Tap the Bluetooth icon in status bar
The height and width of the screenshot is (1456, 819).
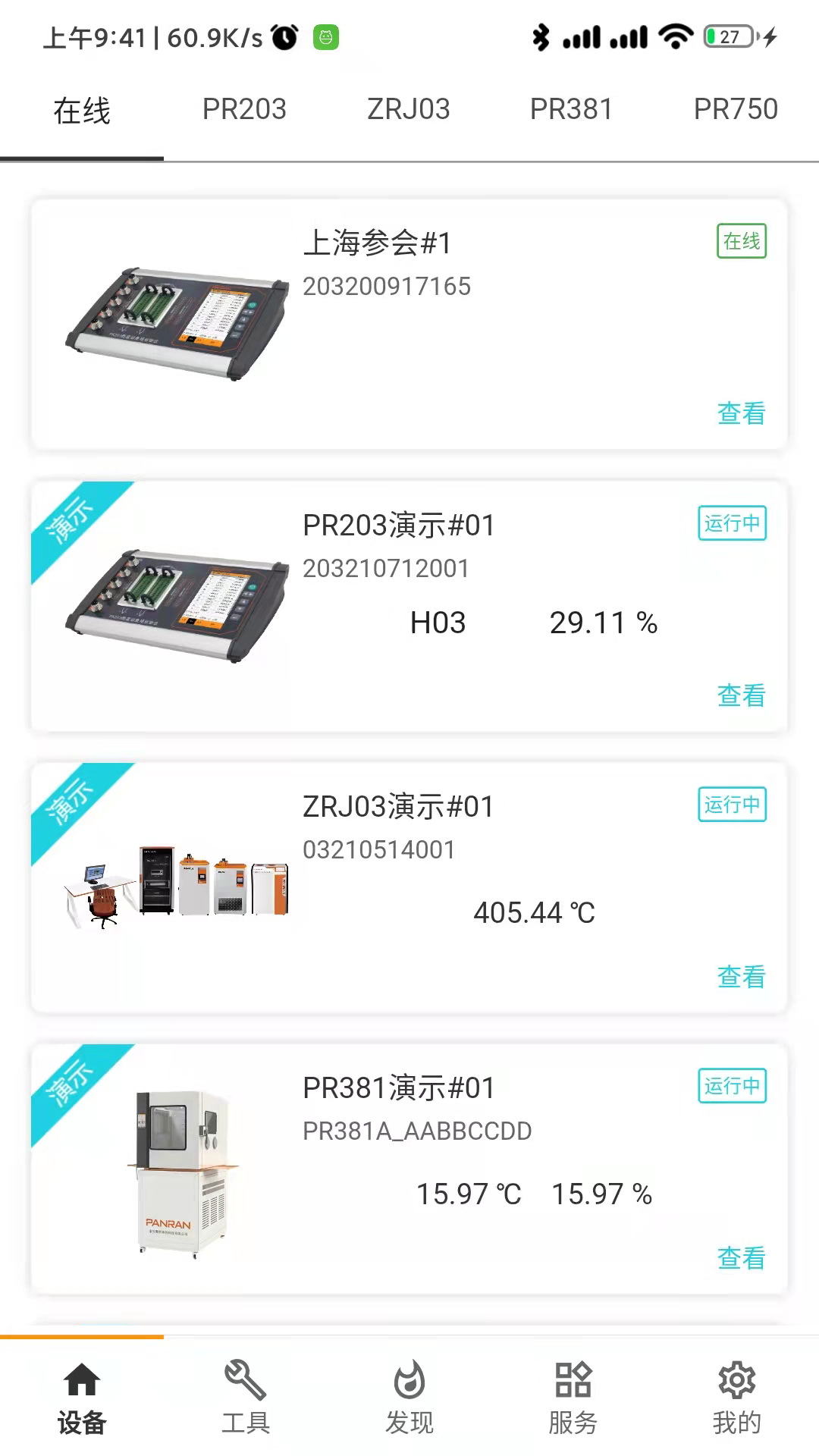[541, 35]
